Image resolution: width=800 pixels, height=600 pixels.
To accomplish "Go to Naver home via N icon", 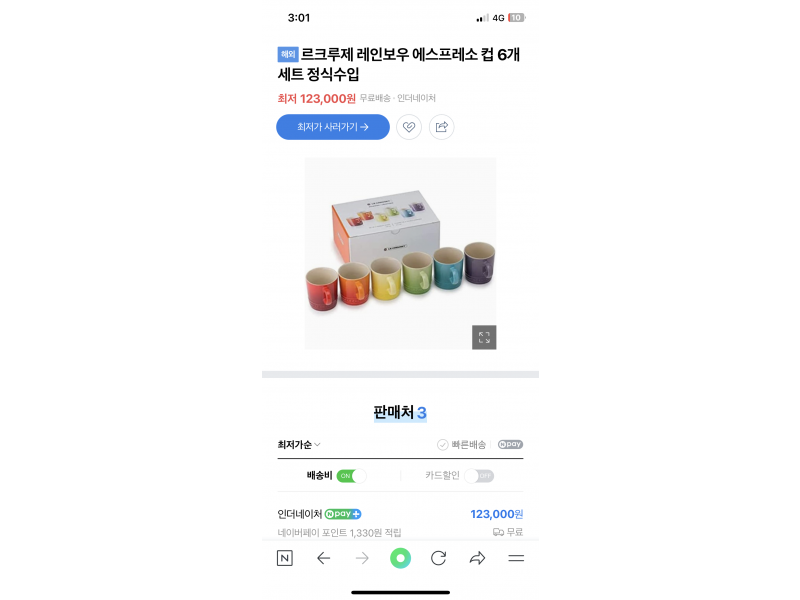I will pyautogui.click(x=285, y=558).
